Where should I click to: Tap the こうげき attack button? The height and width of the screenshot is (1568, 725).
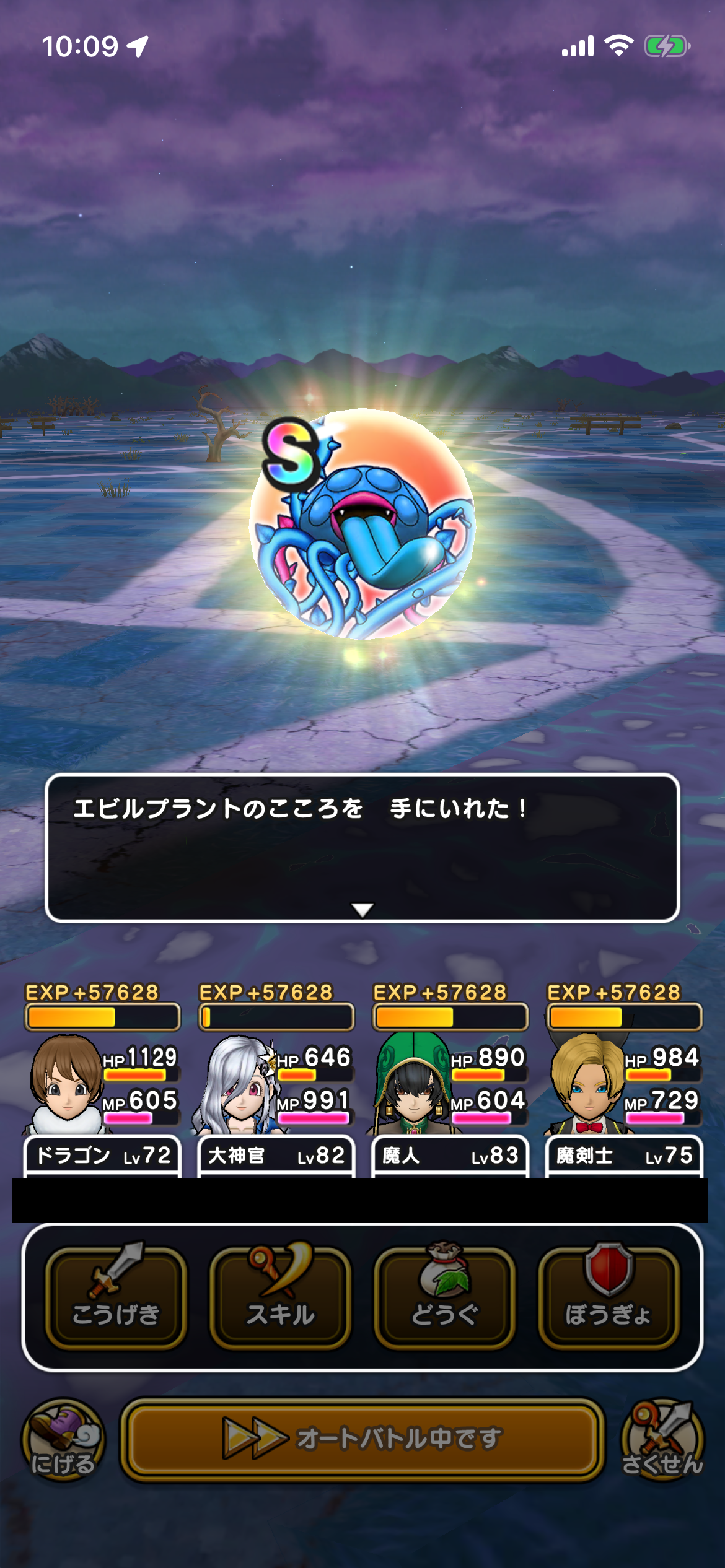point(116,1297)
